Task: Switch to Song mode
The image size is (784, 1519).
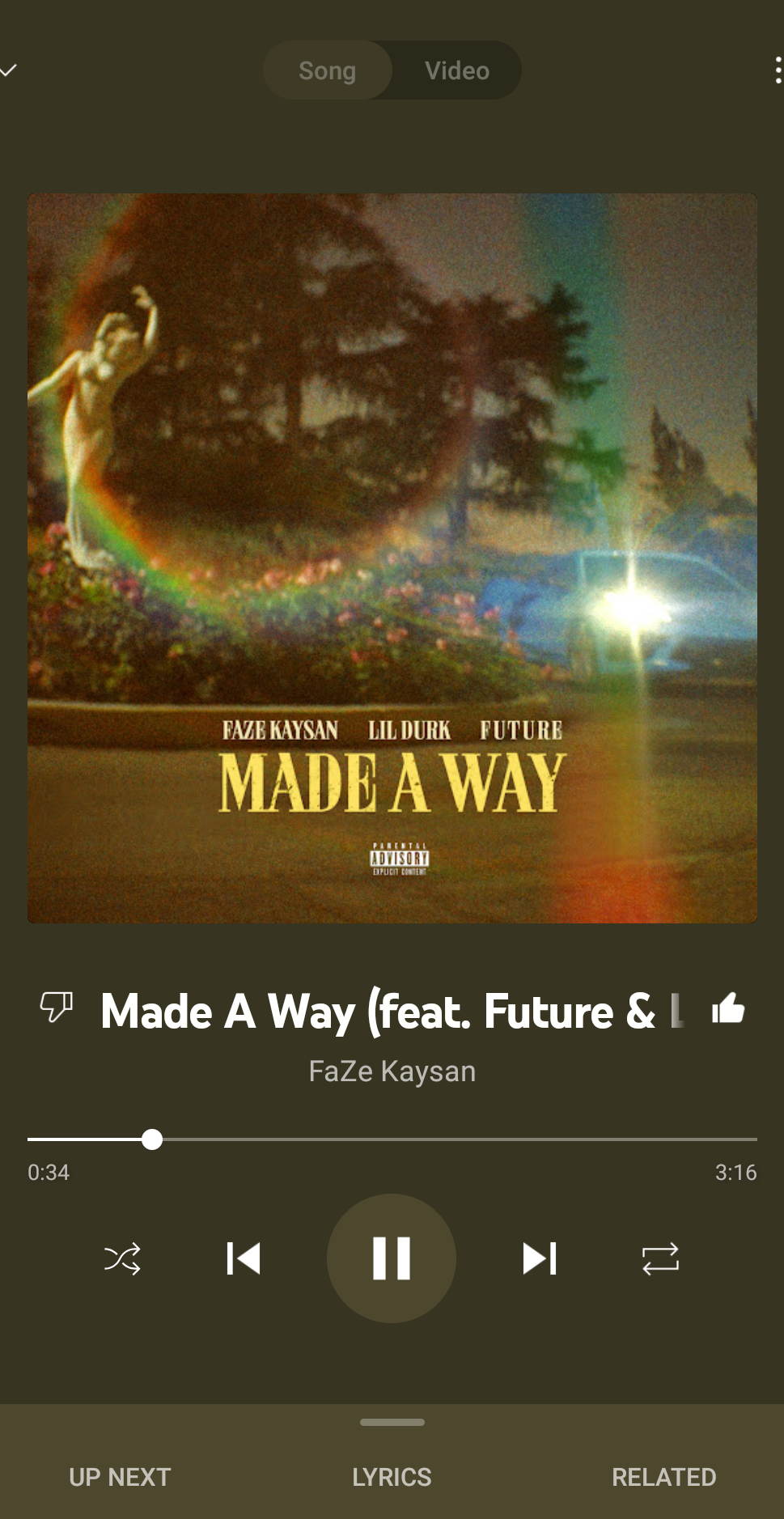Action: click(328, 71)
